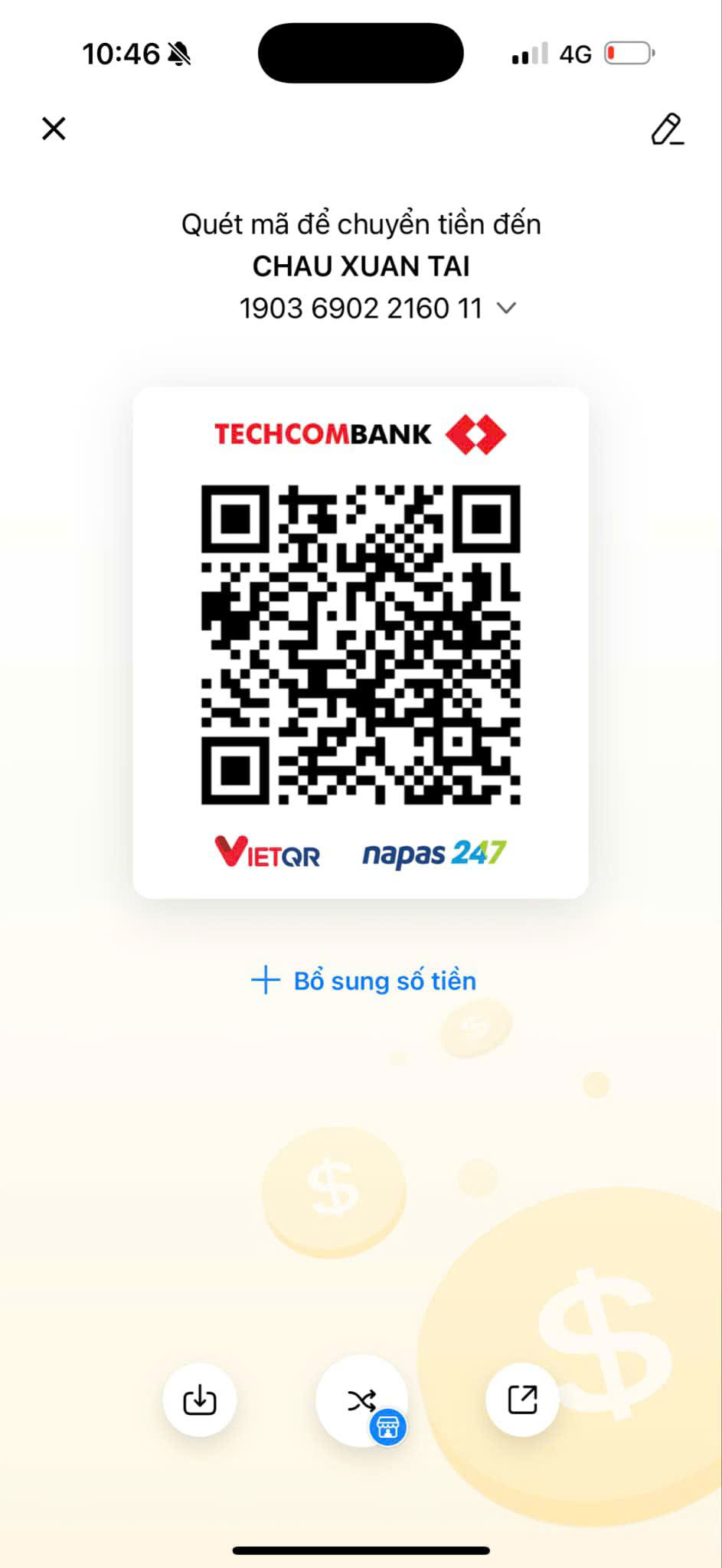Expand the account number dropdown
This screenshot has width=722, height=1568.
506,308
